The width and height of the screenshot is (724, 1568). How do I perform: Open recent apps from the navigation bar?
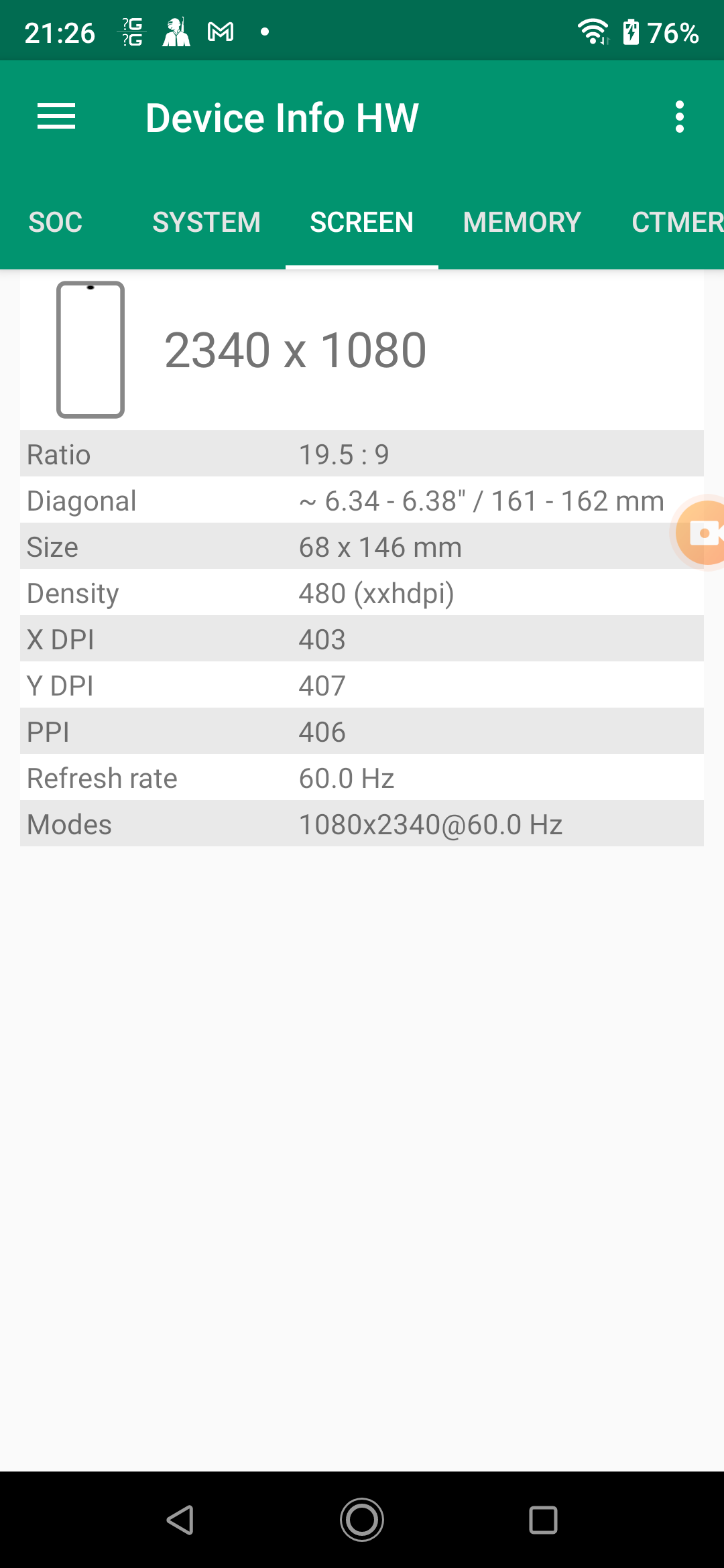(x=543, y=1520)
